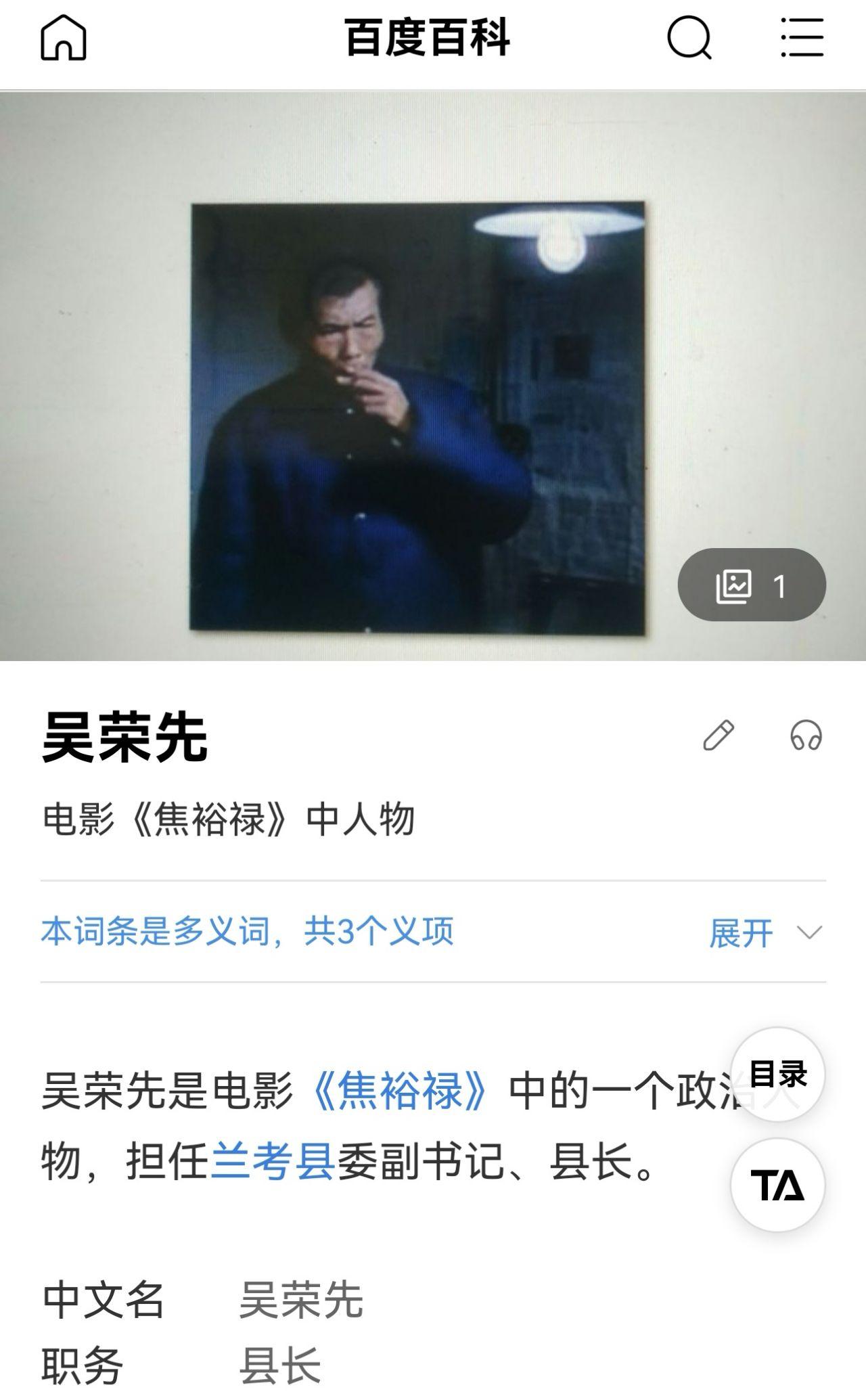Expand the 3 disambiguation meanings
This screenshot has width=866, height=1400.
(x=765, y=933)
